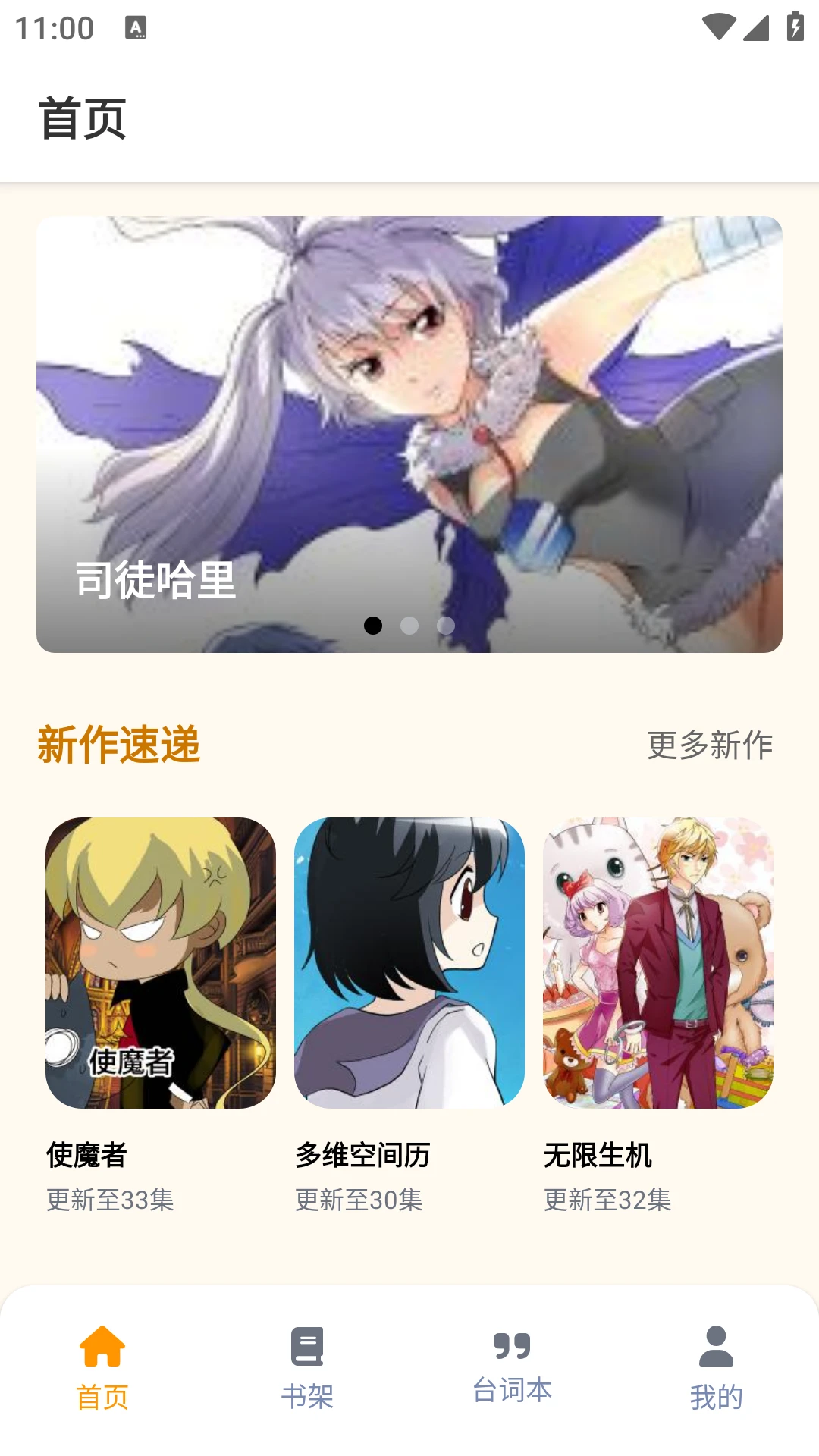Open the 书架 bookshelf icon
The height and width of the screenshot is (1456, 819).
(306, 1344)
